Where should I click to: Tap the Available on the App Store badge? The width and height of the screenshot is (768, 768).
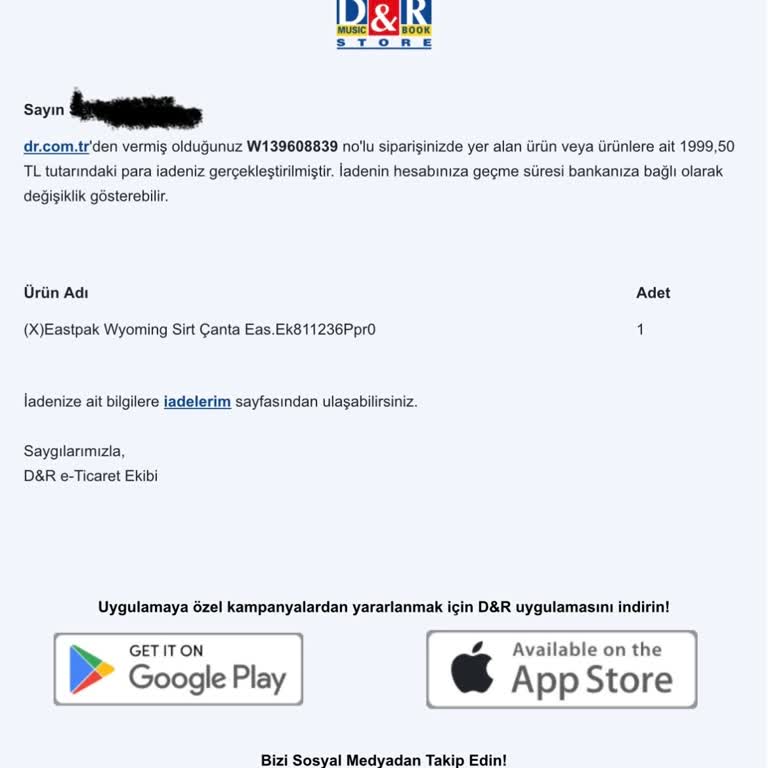(x=561, y=669)
